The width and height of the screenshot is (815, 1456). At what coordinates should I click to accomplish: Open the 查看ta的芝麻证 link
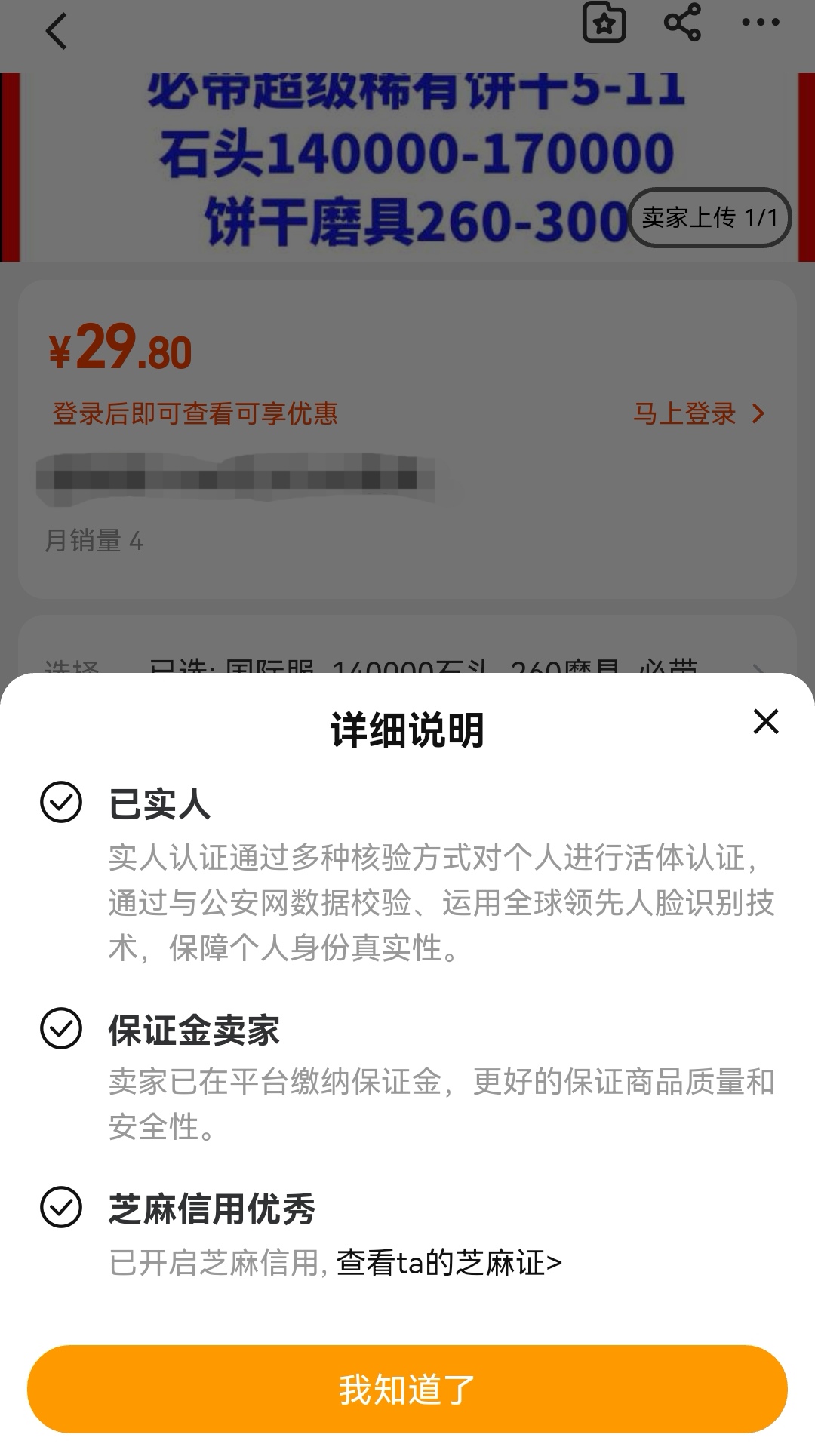[449, 1263]
